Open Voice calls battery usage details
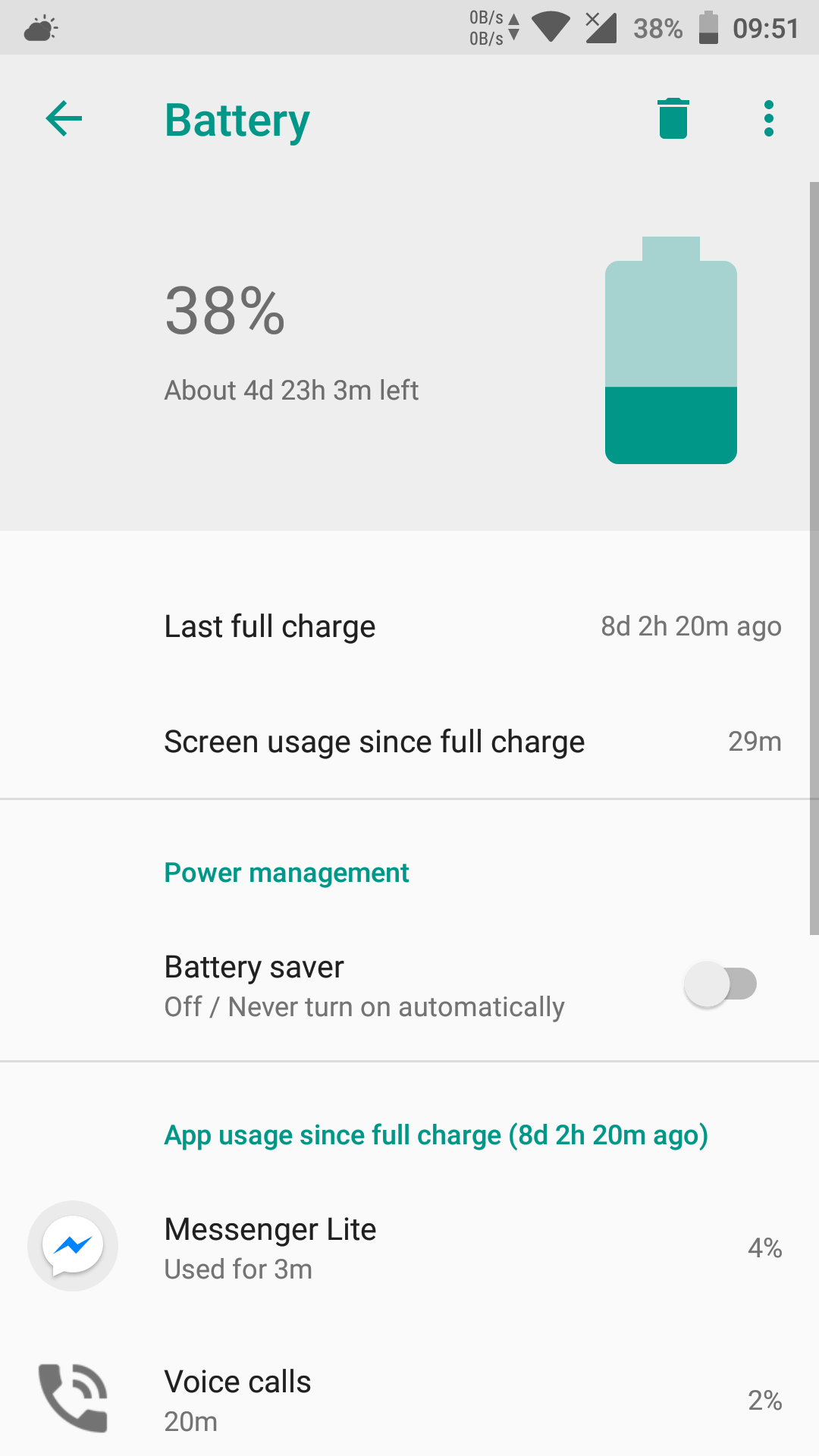The image size is (819, 1456). (409, 1399)
